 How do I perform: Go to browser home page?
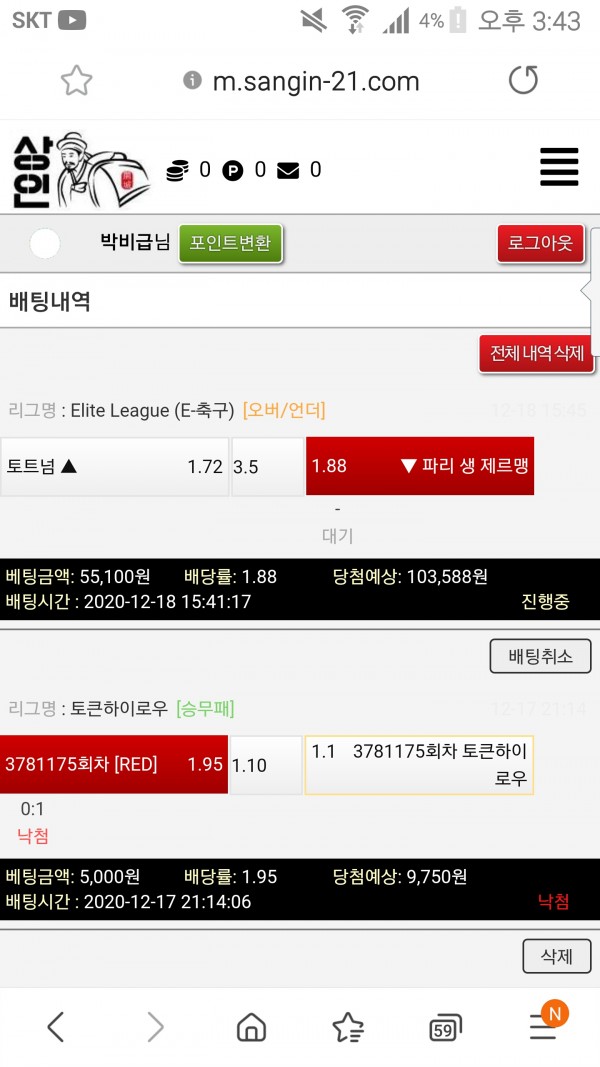[251, 1026]
